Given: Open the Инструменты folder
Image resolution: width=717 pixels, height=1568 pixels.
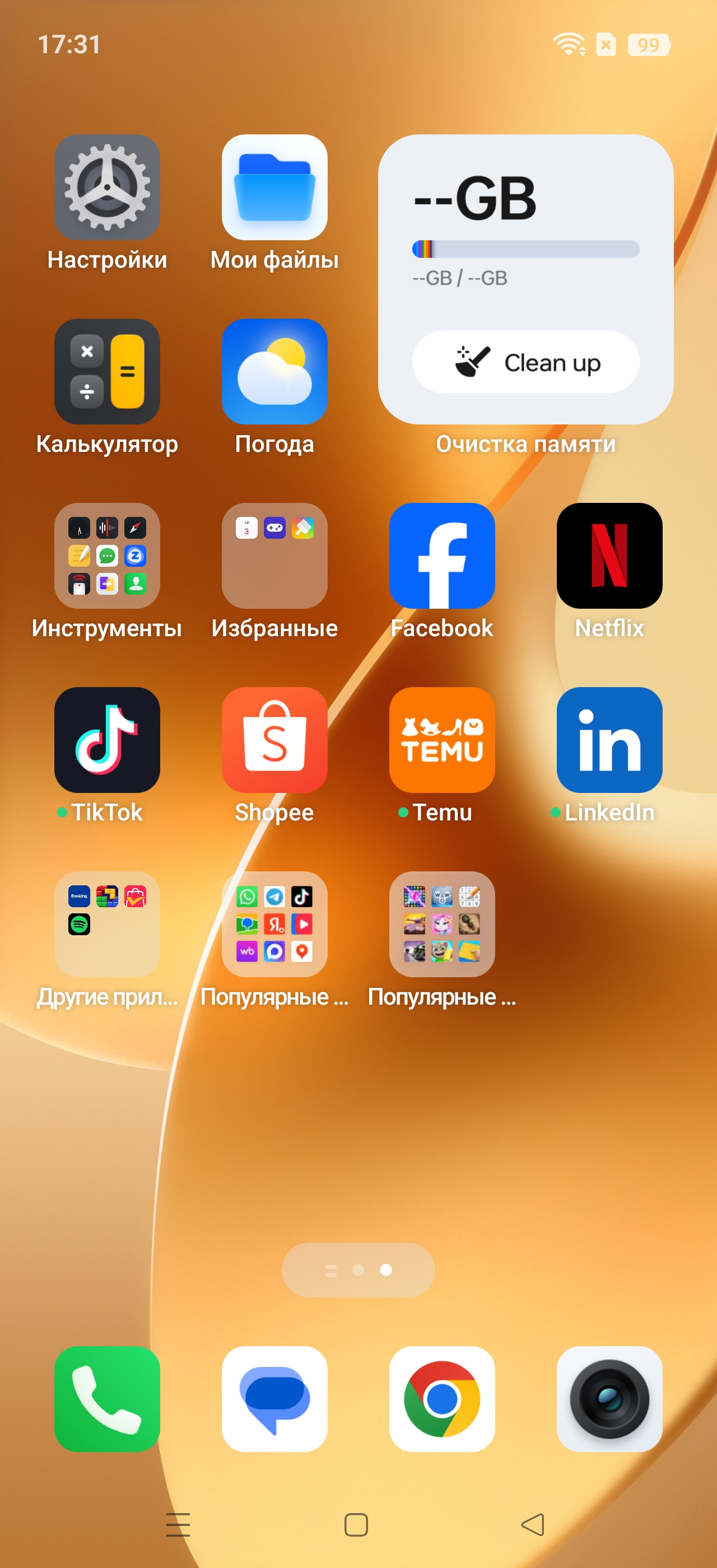Looking at the screenshot, I should [x=107, y=556].
